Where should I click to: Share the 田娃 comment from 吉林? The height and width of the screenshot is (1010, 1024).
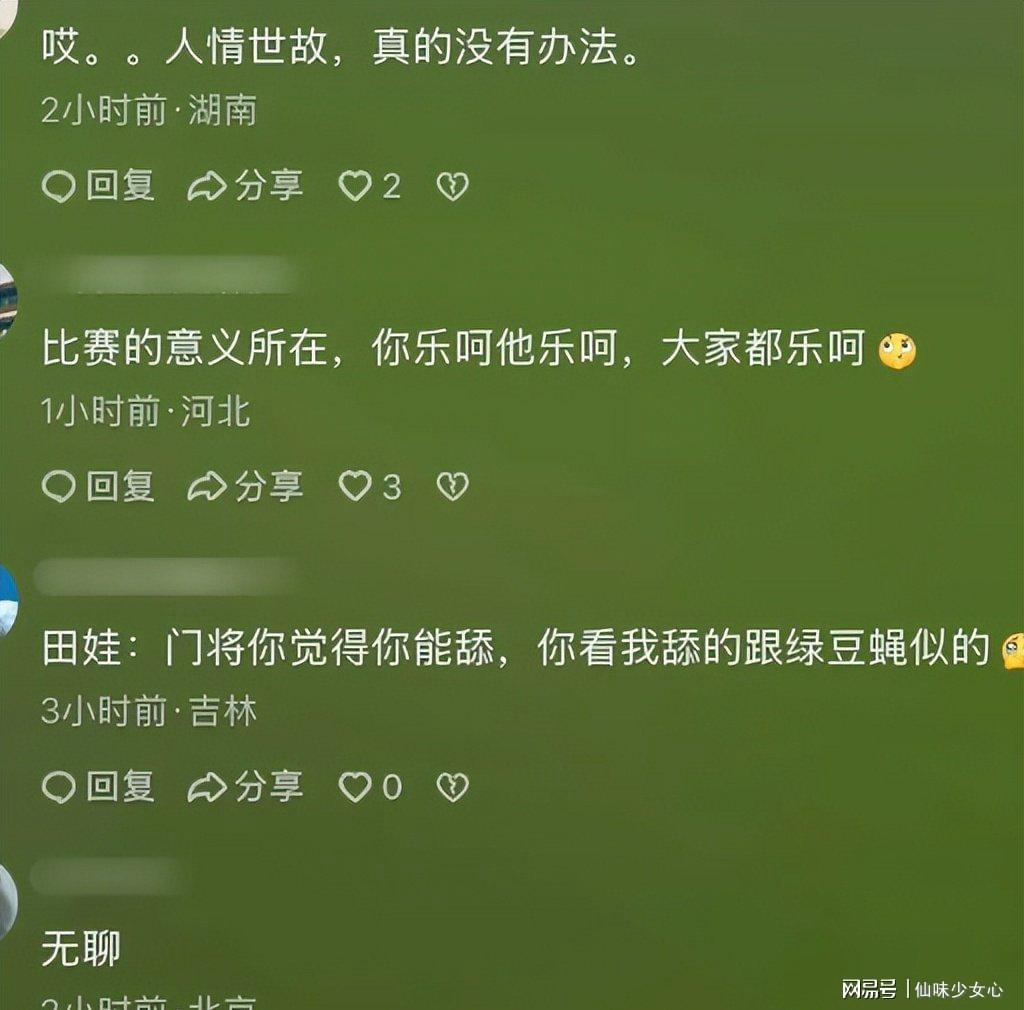[x=245, y=787]
